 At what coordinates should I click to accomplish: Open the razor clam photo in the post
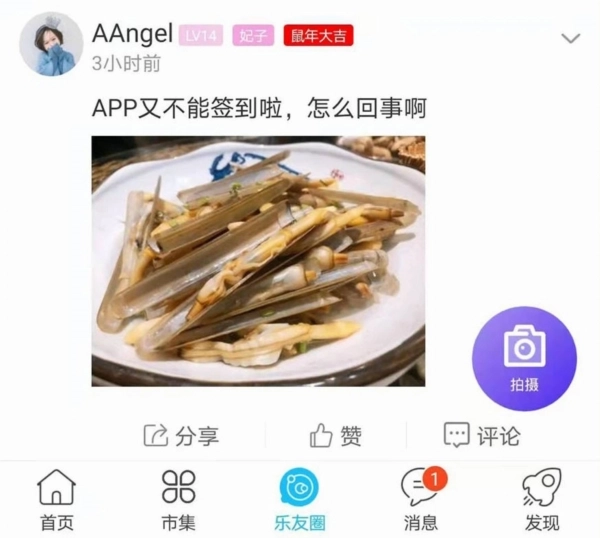(258, 261)
